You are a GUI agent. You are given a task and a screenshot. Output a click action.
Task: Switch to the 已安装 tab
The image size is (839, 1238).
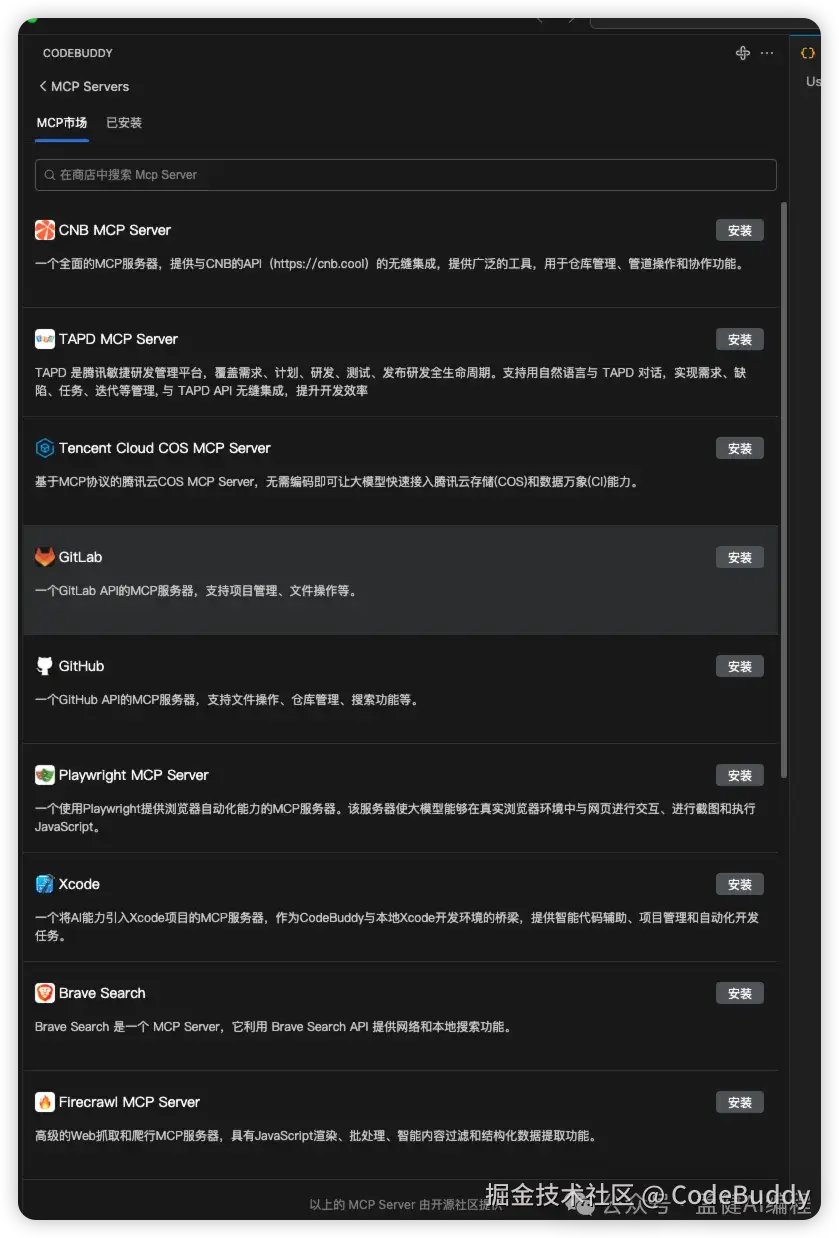click(124, 123)
